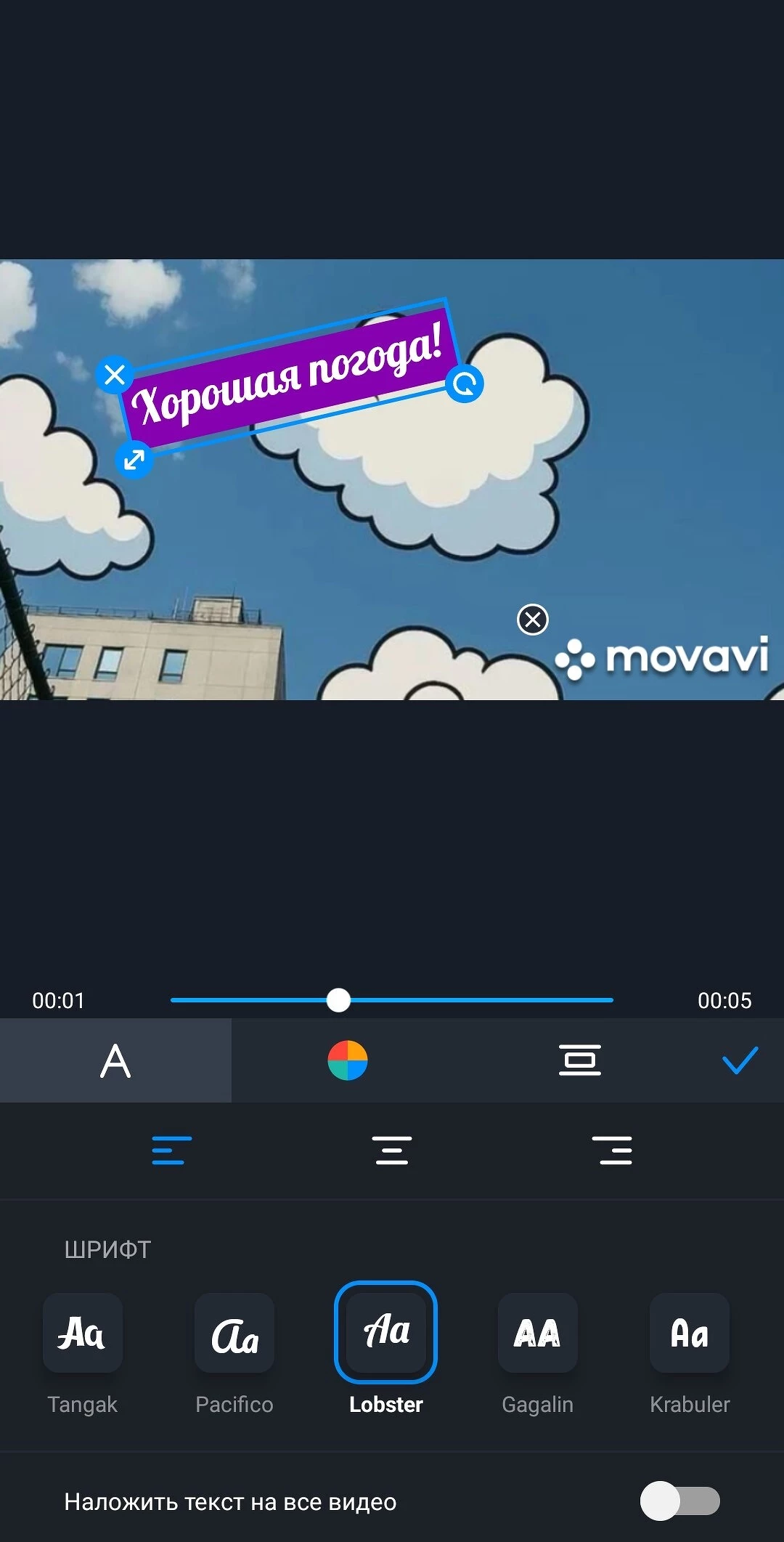
Task: Pick the Krabuler font
Action: (690, 1333)
